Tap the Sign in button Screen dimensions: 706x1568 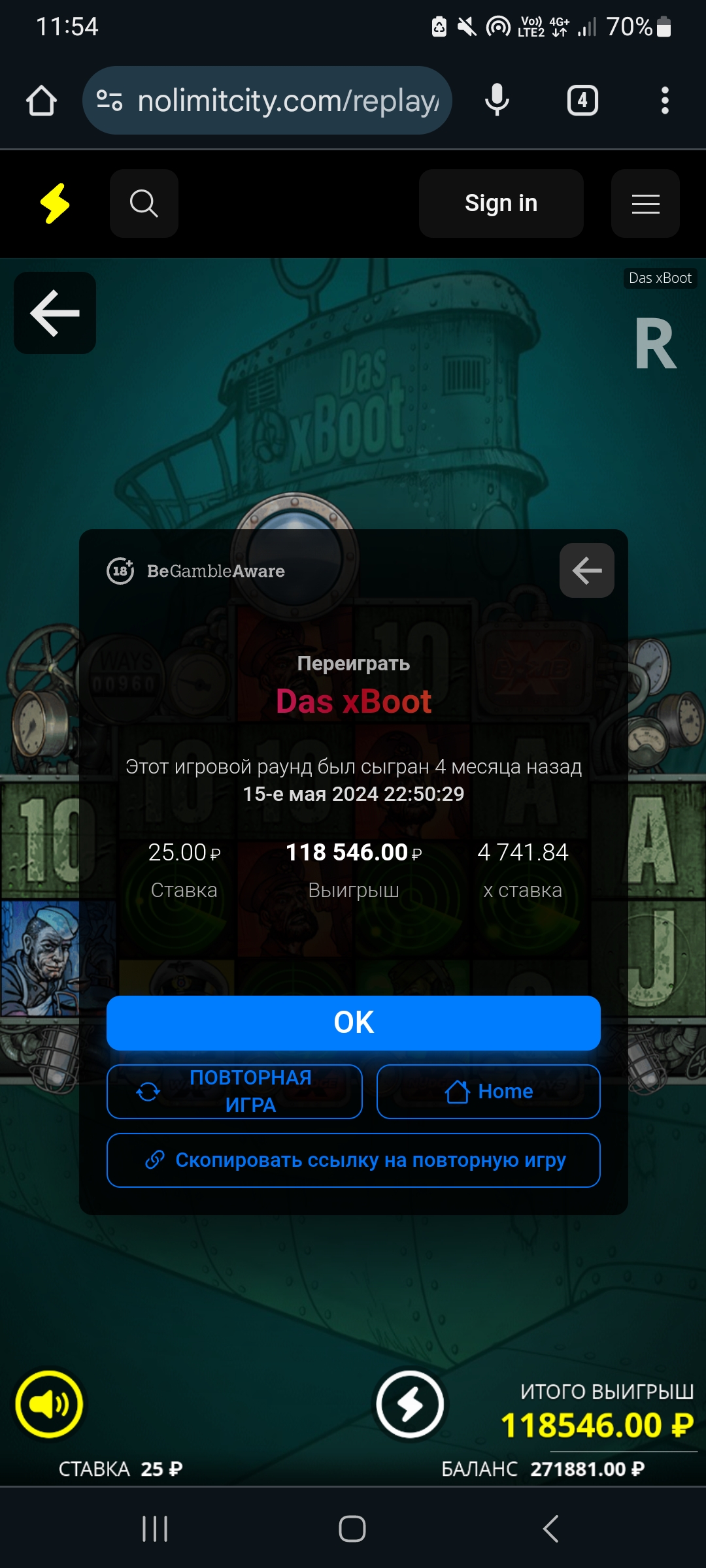click(501, 203)
